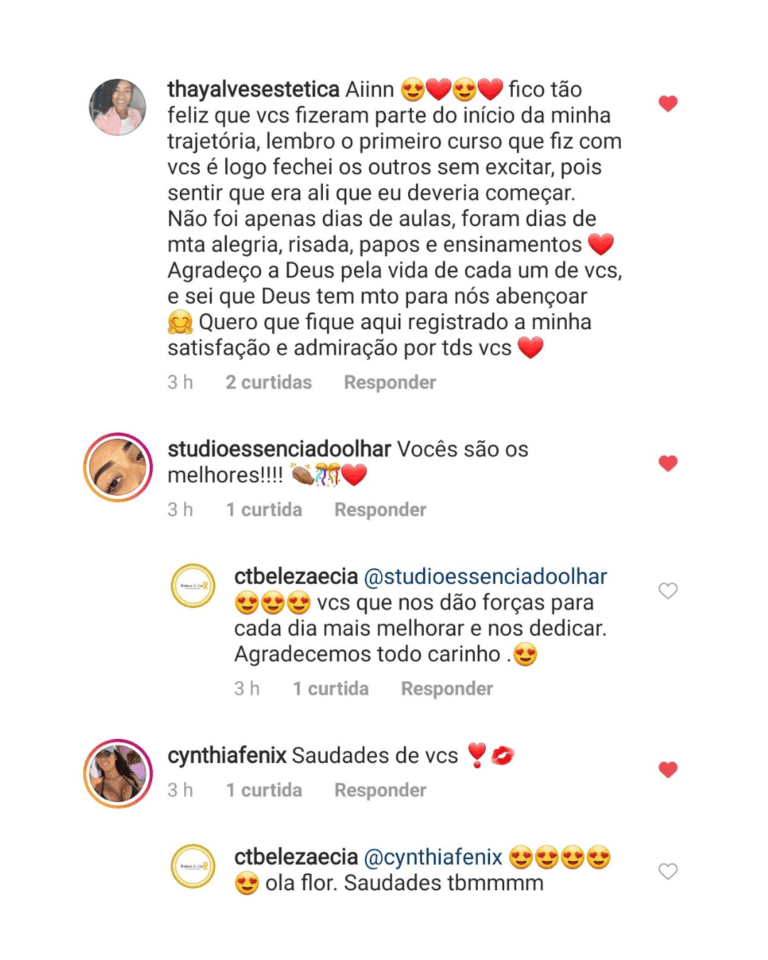The height and width of the screenshot is (960, 768).
Task: Reply to thayalvesestetica's comment
Action: [390, 383]
